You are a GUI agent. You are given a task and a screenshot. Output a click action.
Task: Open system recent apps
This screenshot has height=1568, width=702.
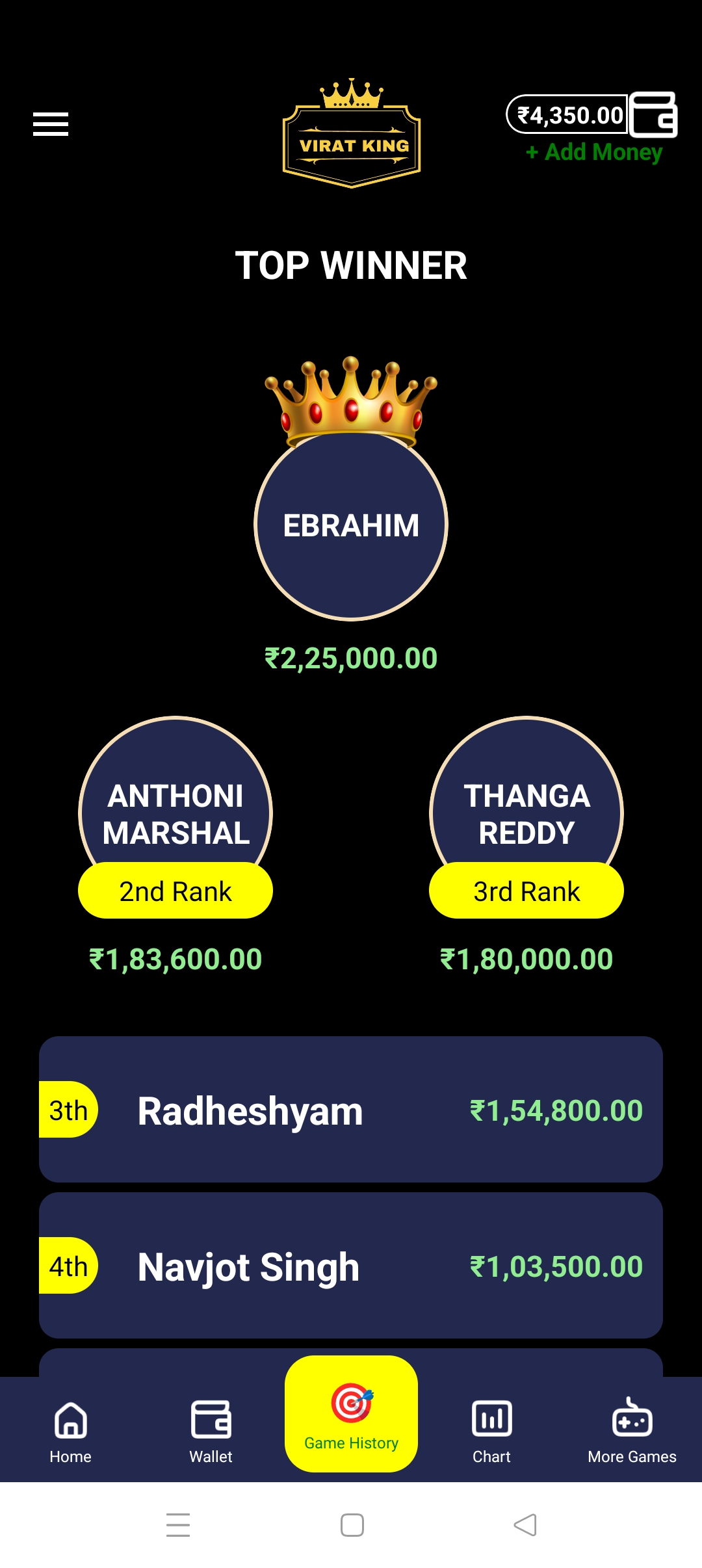coord(177,1524)
